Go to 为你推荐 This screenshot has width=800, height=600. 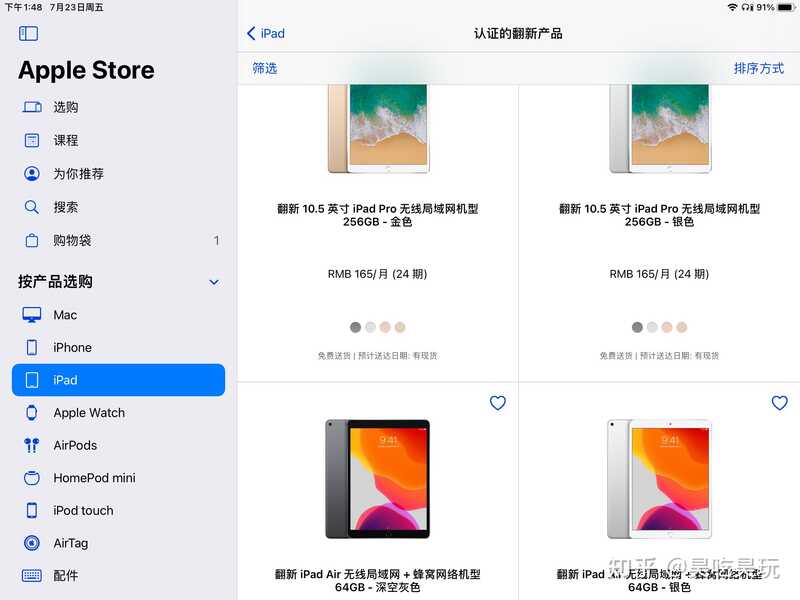coord(78,174)
